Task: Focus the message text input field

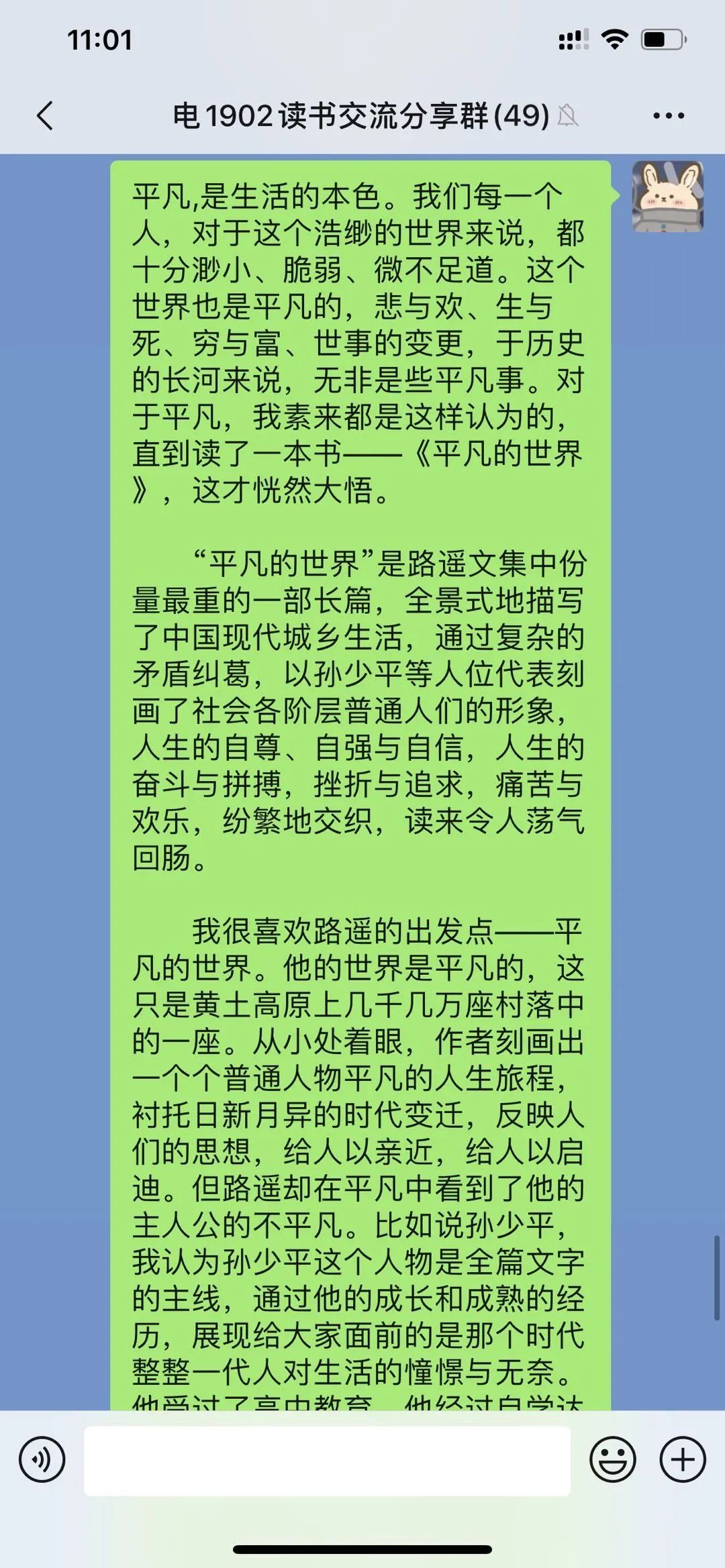Action: pyautogui.click(x=327, y=1461)
